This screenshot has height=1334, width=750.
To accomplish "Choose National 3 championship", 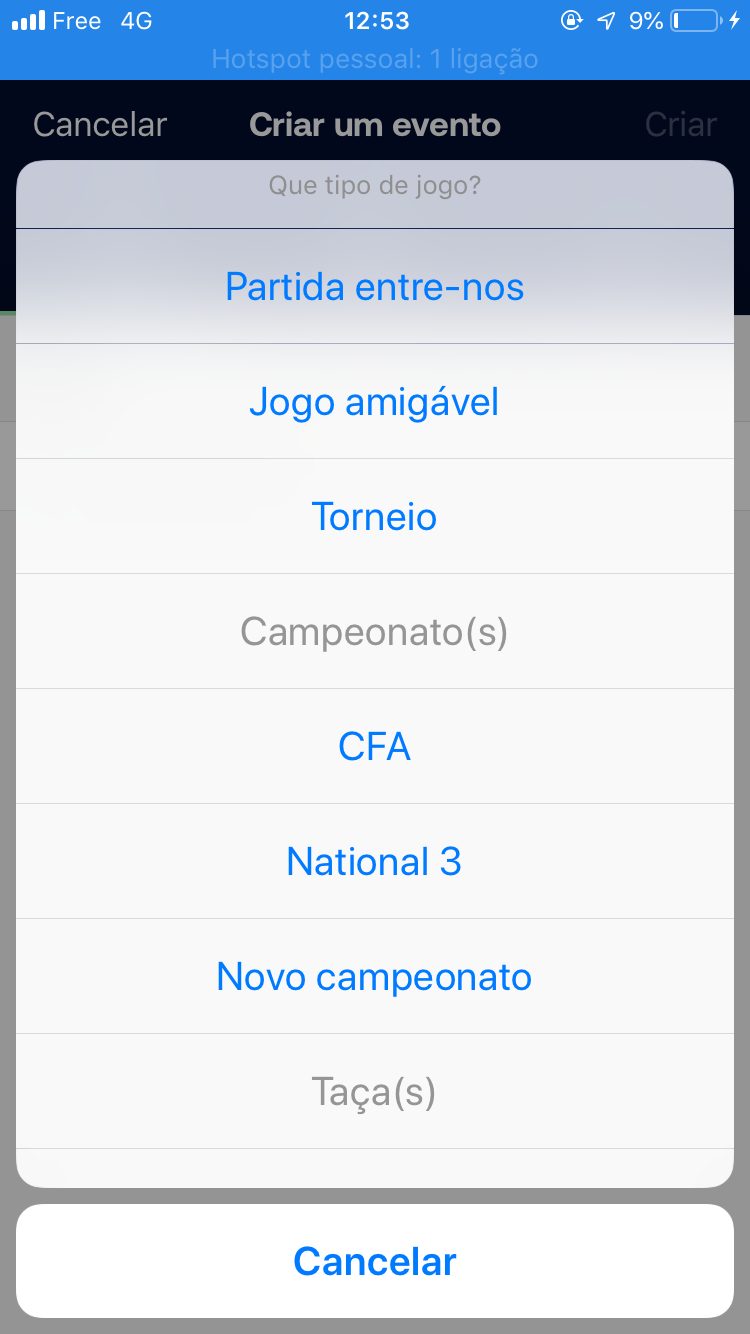I will coord(374,862).
